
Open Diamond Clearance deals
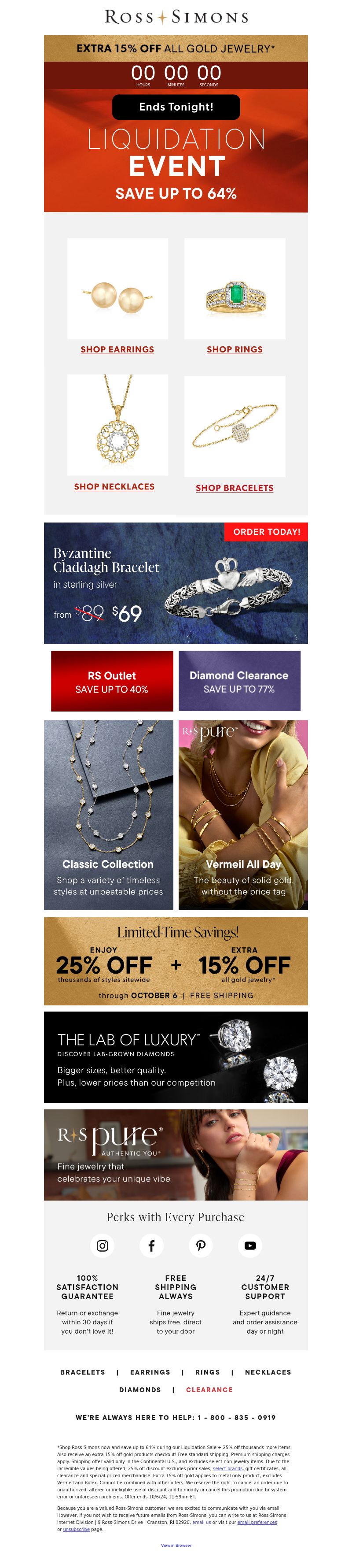pos(239,681)
